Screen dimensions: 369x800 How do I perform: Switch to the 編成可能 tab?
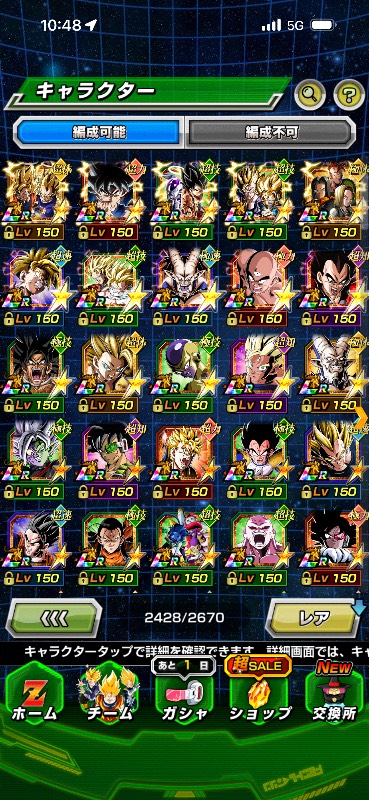[x=99, y=133]
